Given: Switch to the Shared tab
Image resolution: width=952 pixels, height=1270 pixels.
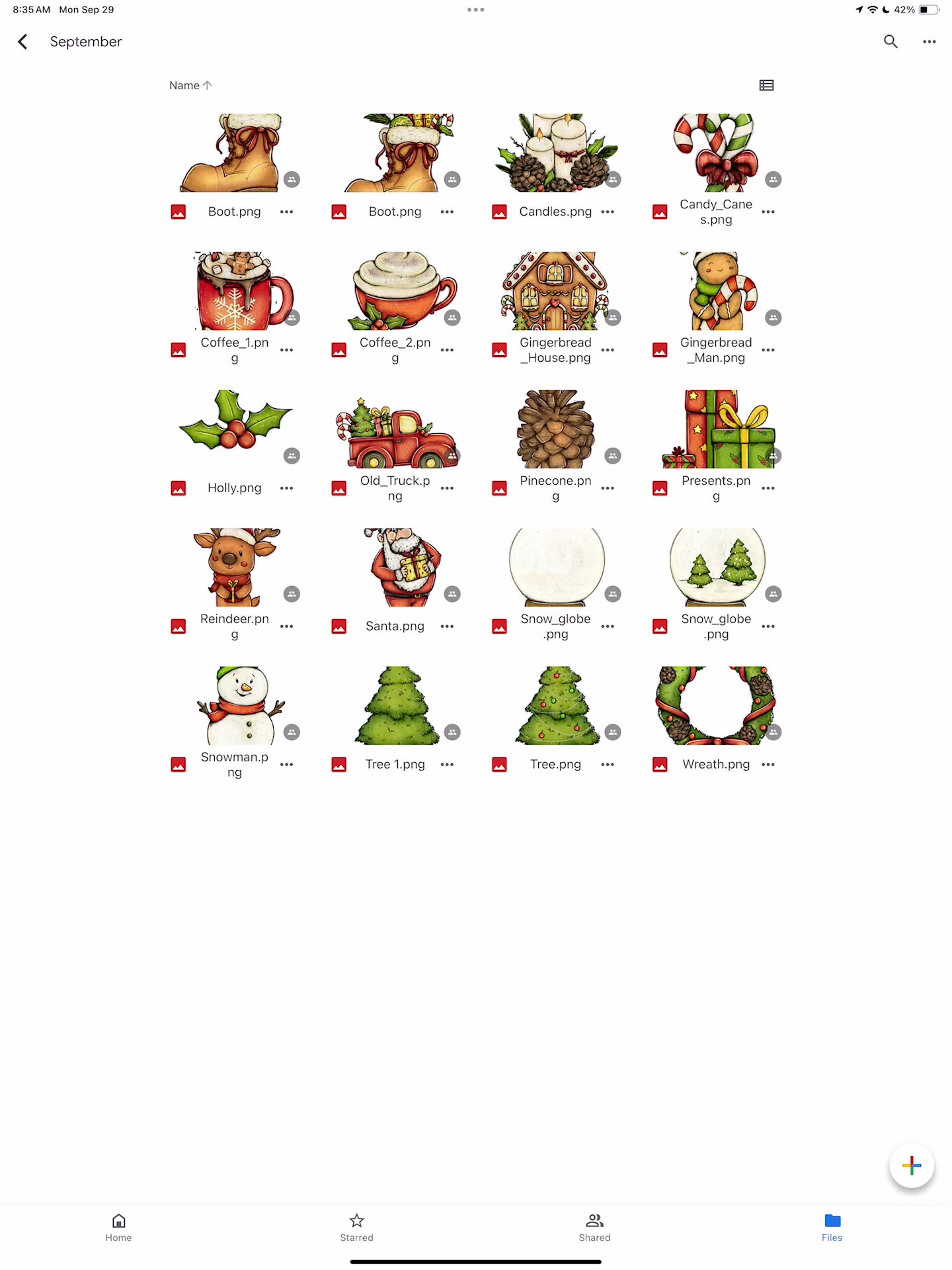Looking at the screenshot, I should pyautogui.click(x=594, y=1227).
